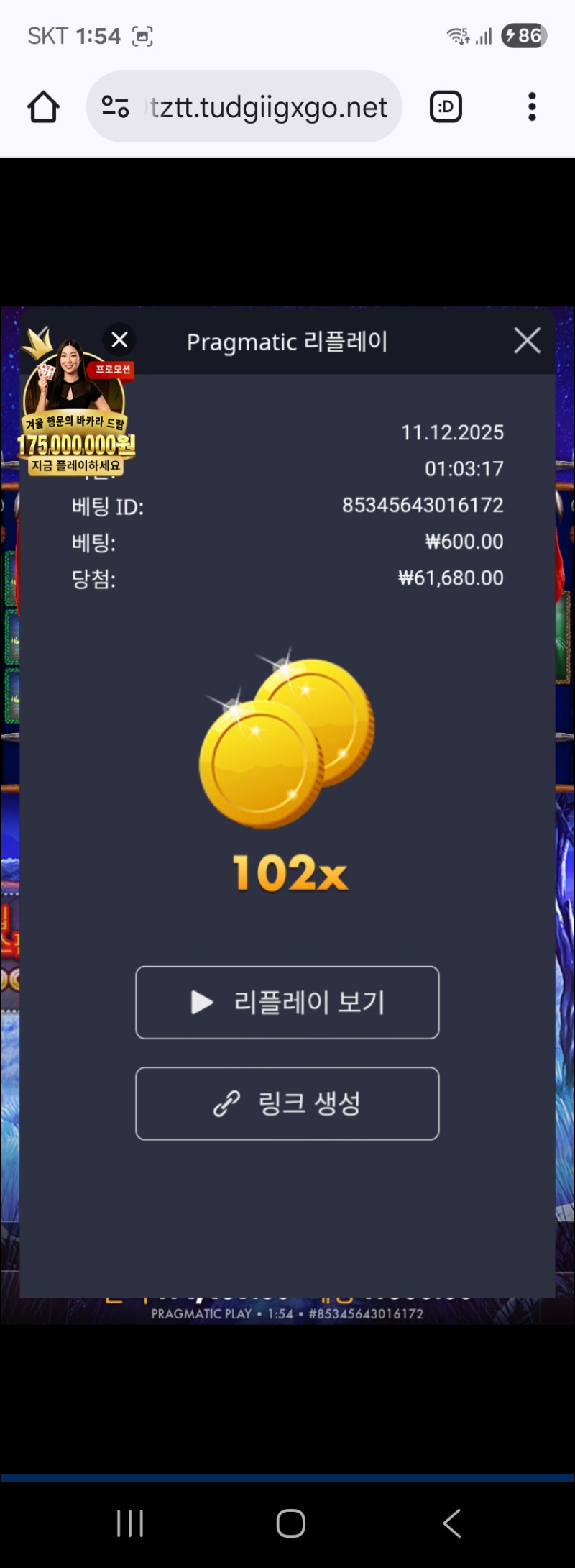575x1568 pixels.
Task: Open recent apps from navigation bar
Action: [130, 1523]
